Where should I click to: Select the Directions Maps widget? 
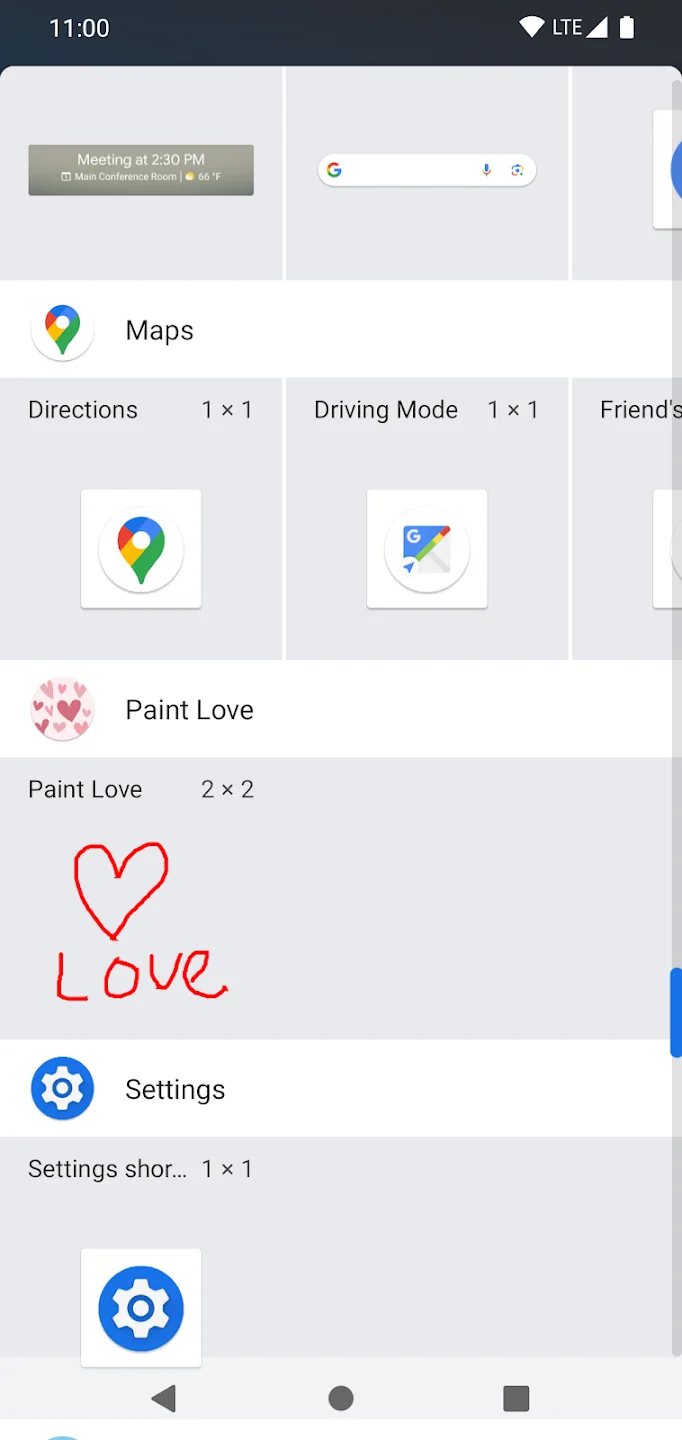point(141,549)
